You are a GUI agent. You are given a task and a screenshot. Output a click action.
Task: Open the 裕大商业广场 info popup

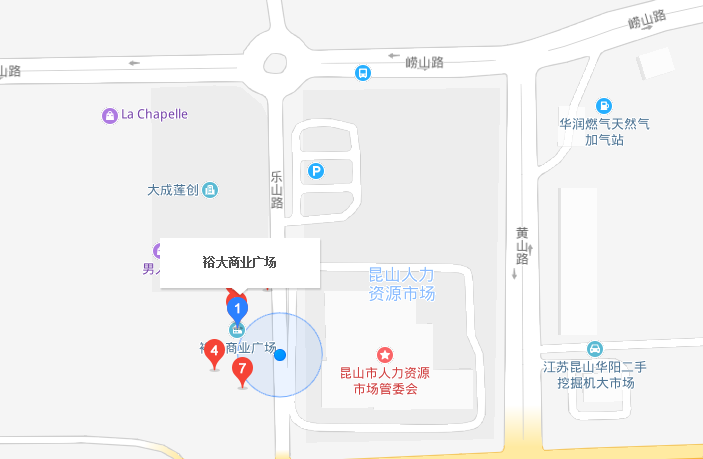coord(239,263)
